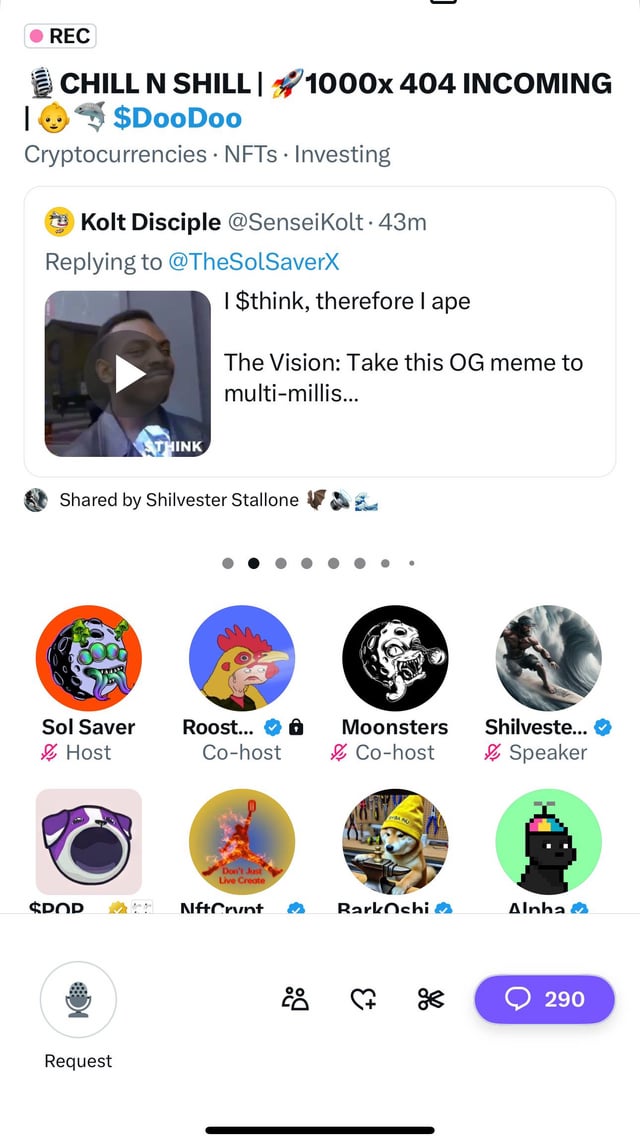The width and height of the screenshot is (640, 1146).
Task: Open Alpha's participant avatar
Action: 548,841
